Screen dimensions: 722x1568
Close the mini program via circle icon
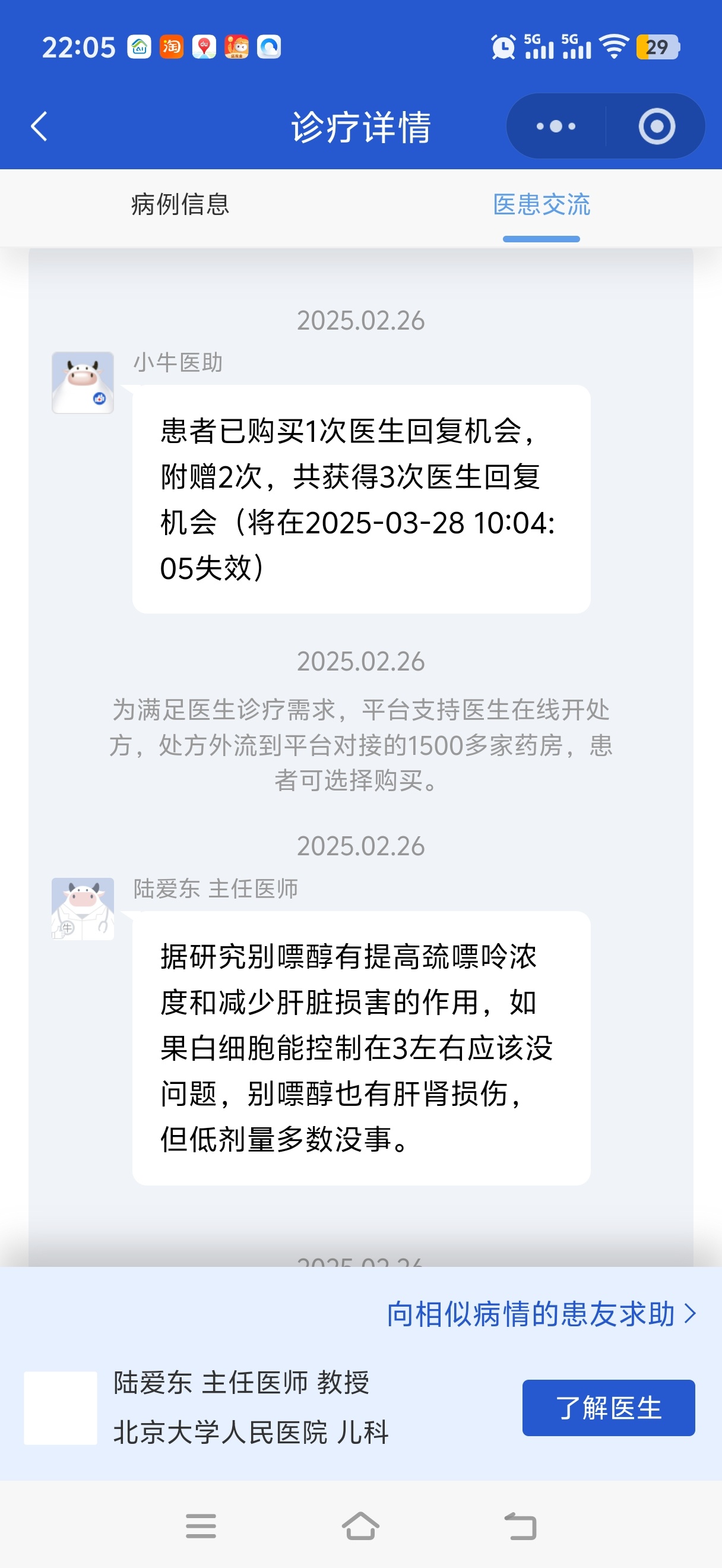coord(656,127)
